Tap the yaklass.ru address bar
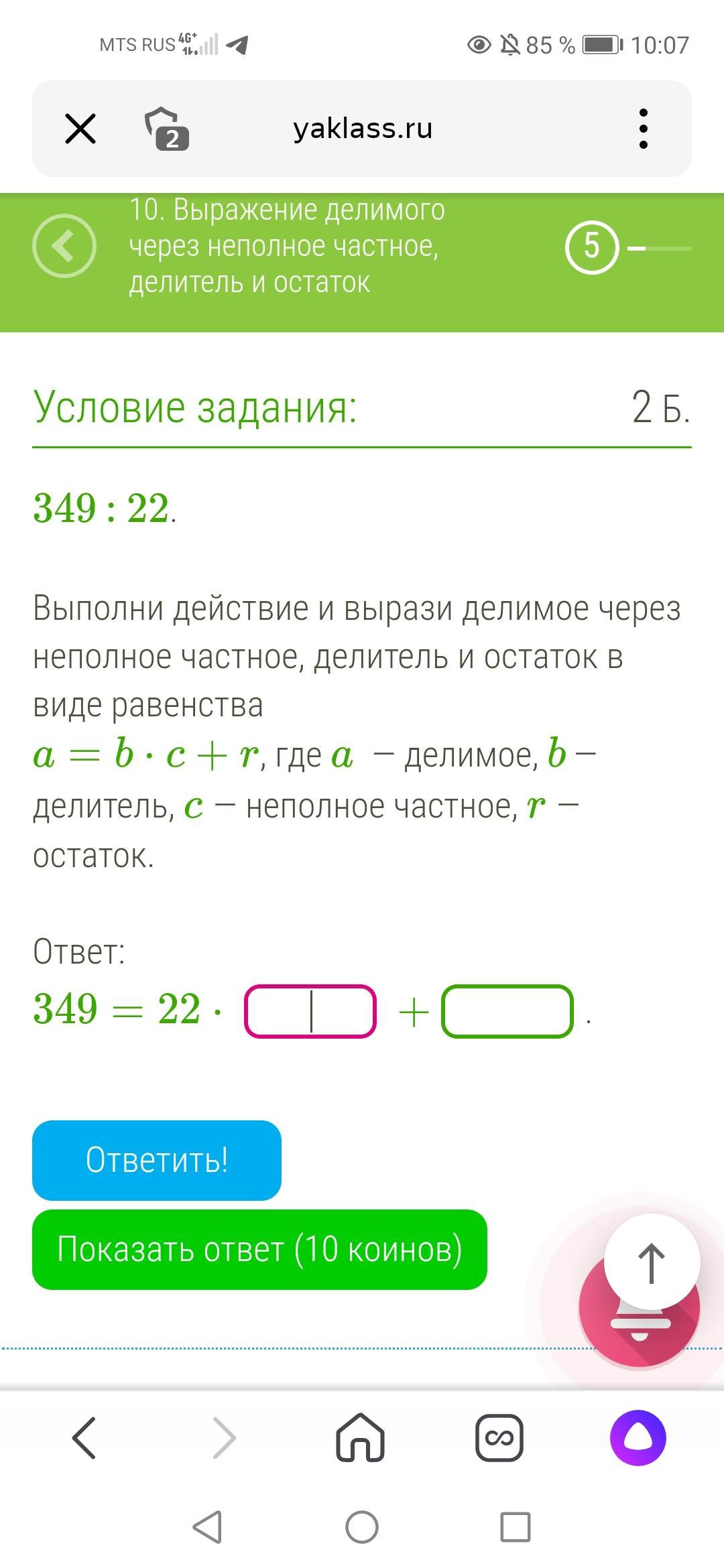 click(363, 128)
